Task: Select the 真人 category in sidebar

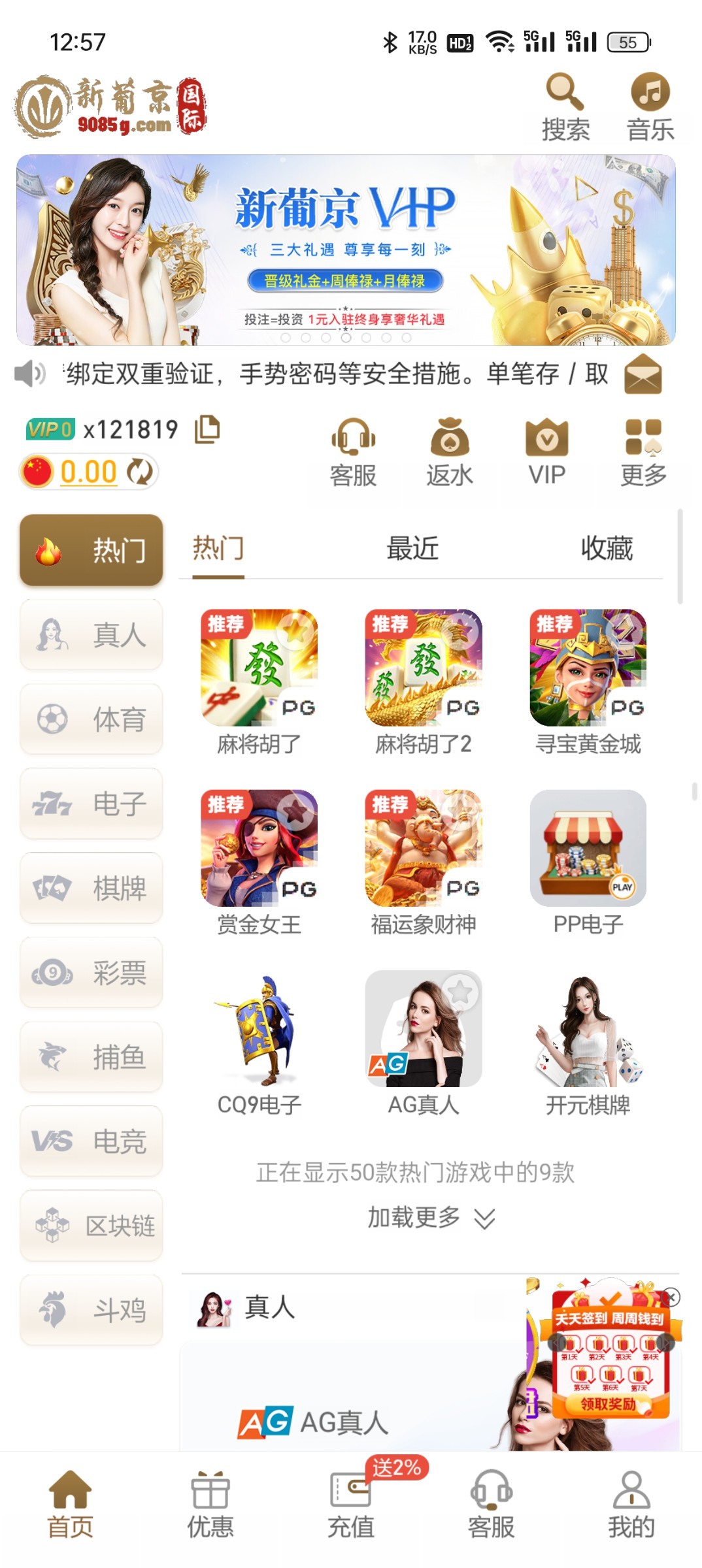Action: [92, 634]
